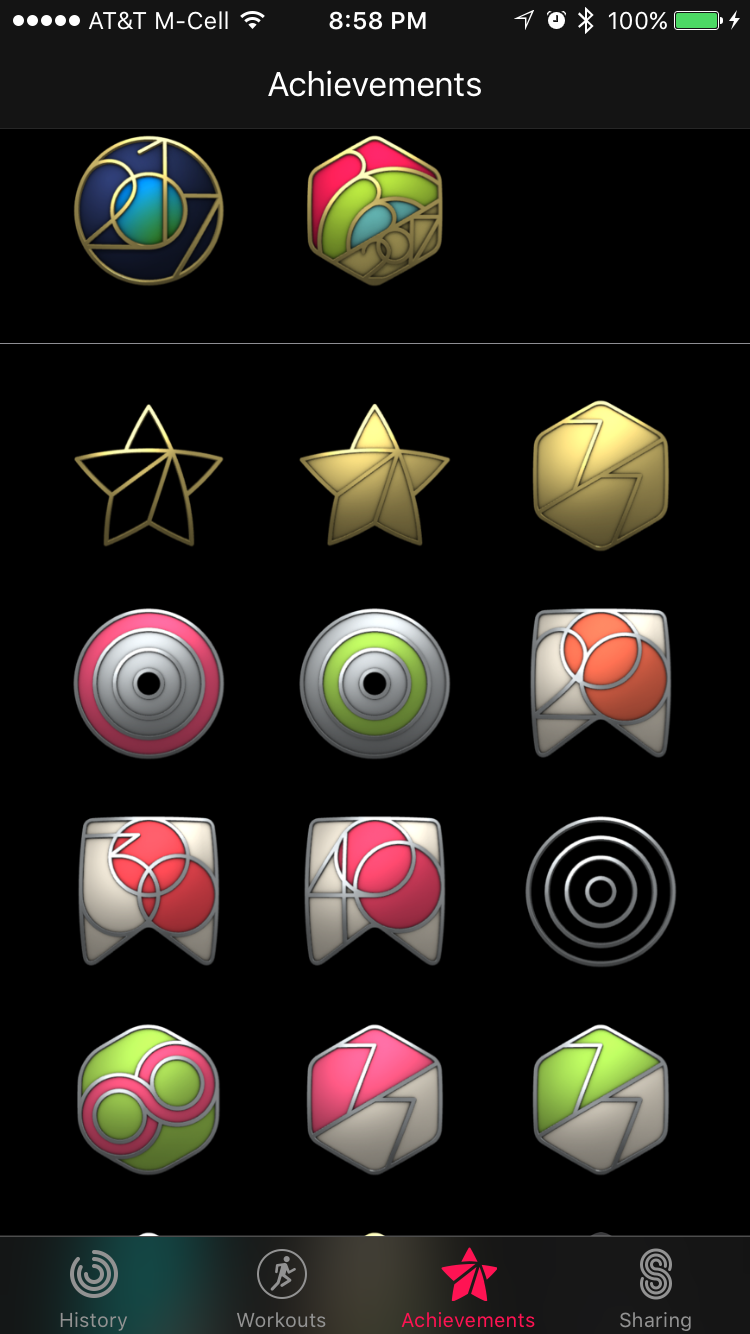Switch to the History tab
The width and height of the screenshot is (750, 1334).
pyautogui.click(x=93, y=1288)
